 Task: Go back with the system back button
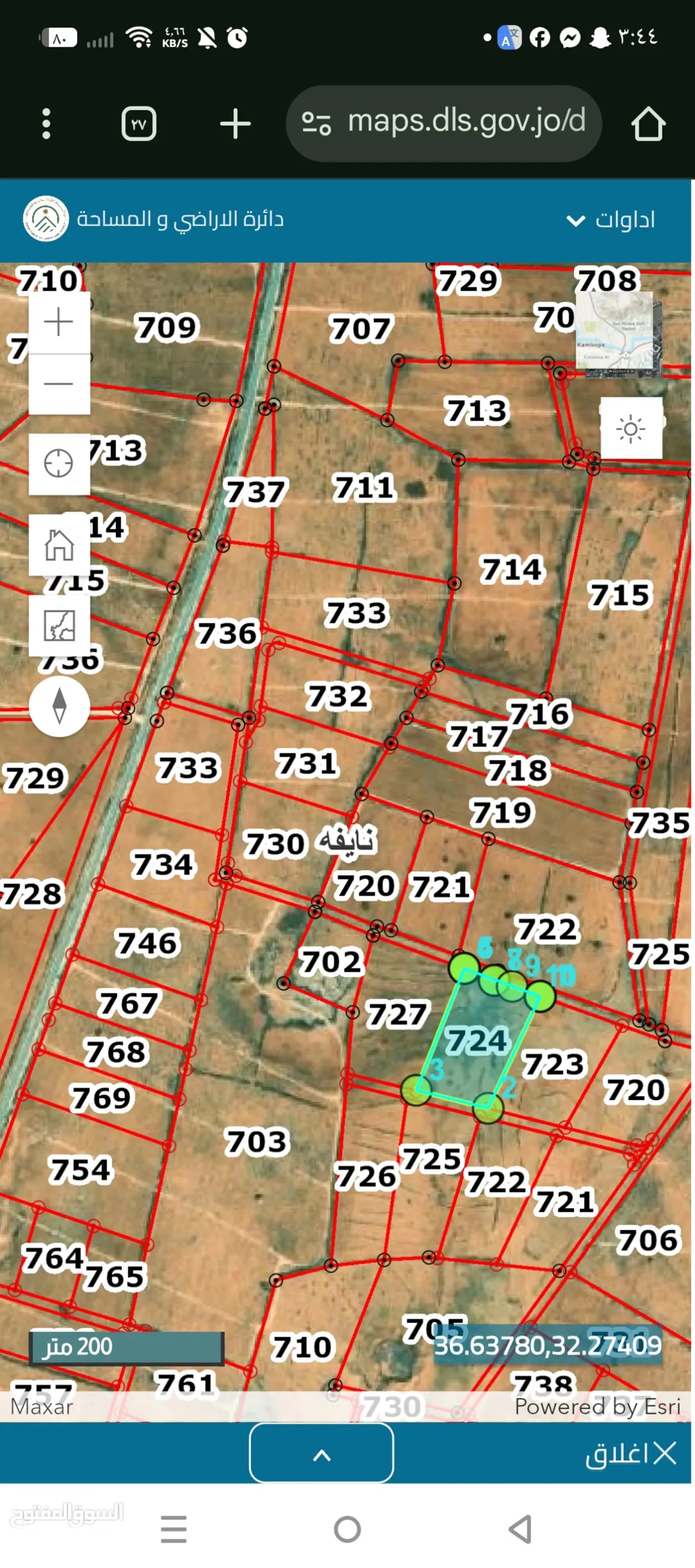pyautogui.click(x=521, y=1529)
